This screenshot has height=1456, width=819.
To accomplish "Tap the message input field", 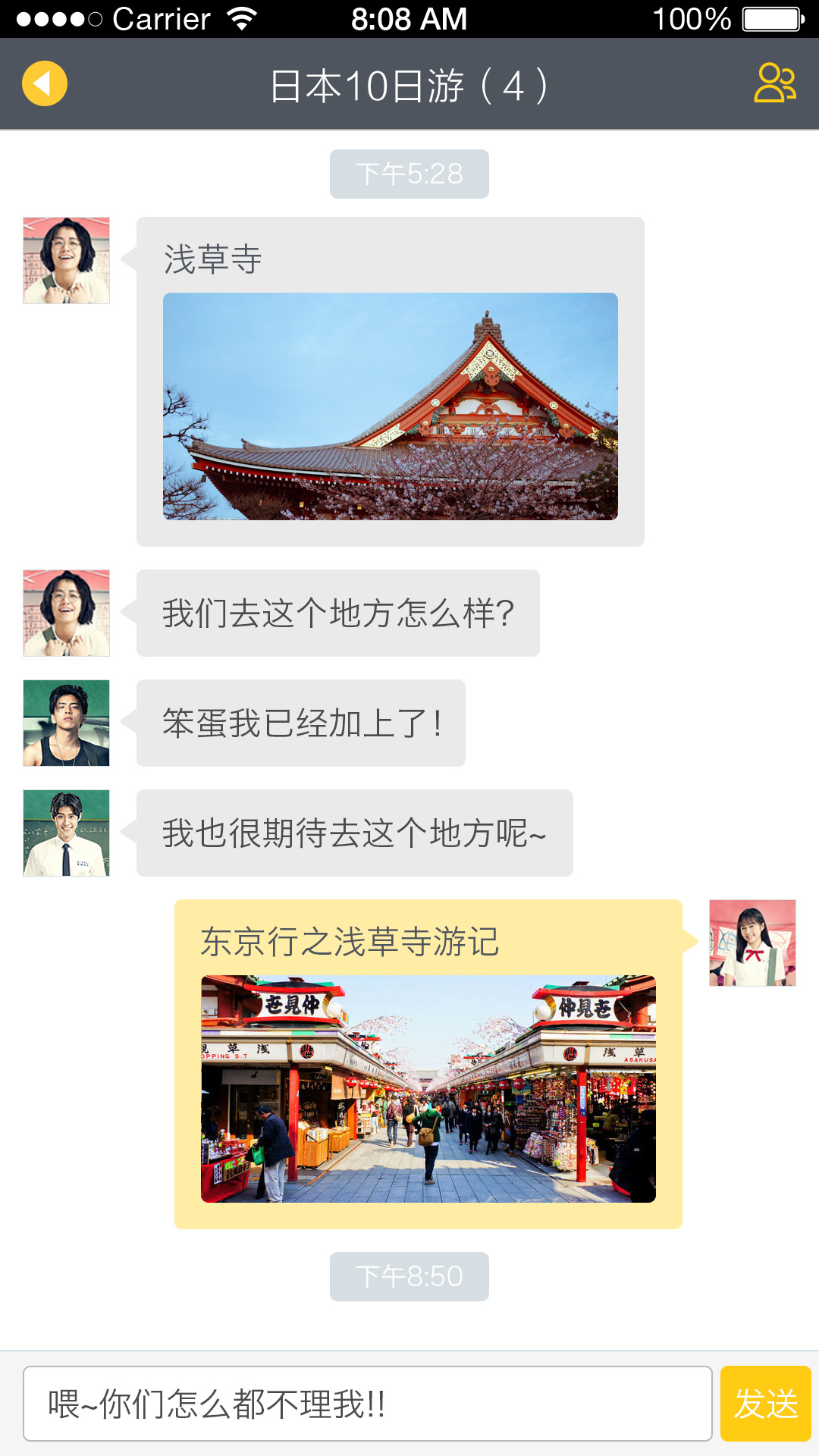I will pos(367,1404).
